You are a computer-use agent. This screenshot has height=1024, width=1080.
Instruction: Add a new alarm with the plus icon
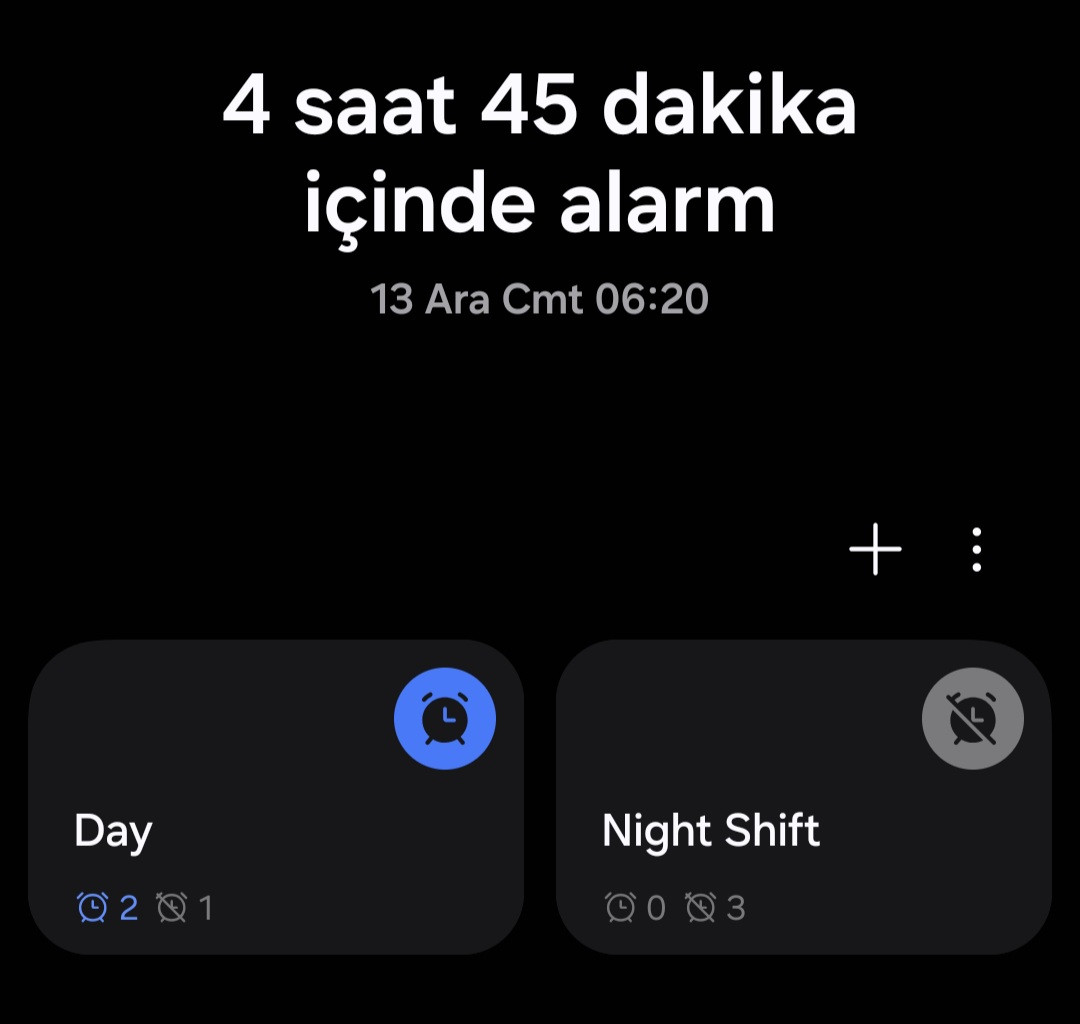click(x=875, y=549)
